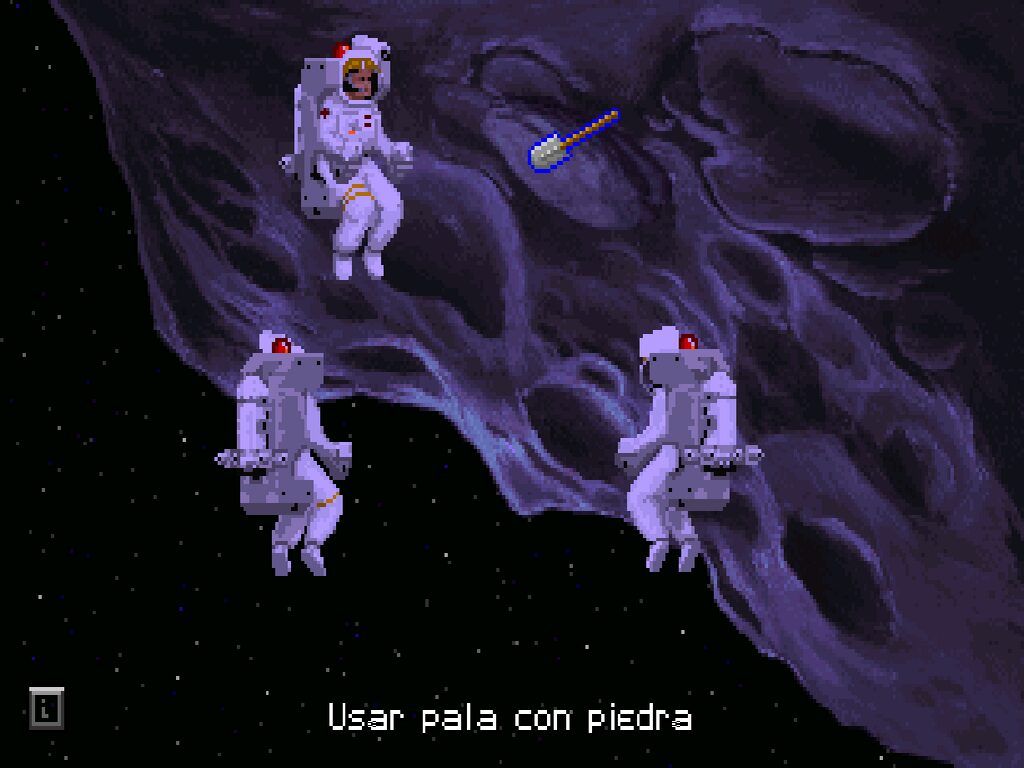Open the inventory icon
This screenshot has width=1024, height=768.
[46, 709]
